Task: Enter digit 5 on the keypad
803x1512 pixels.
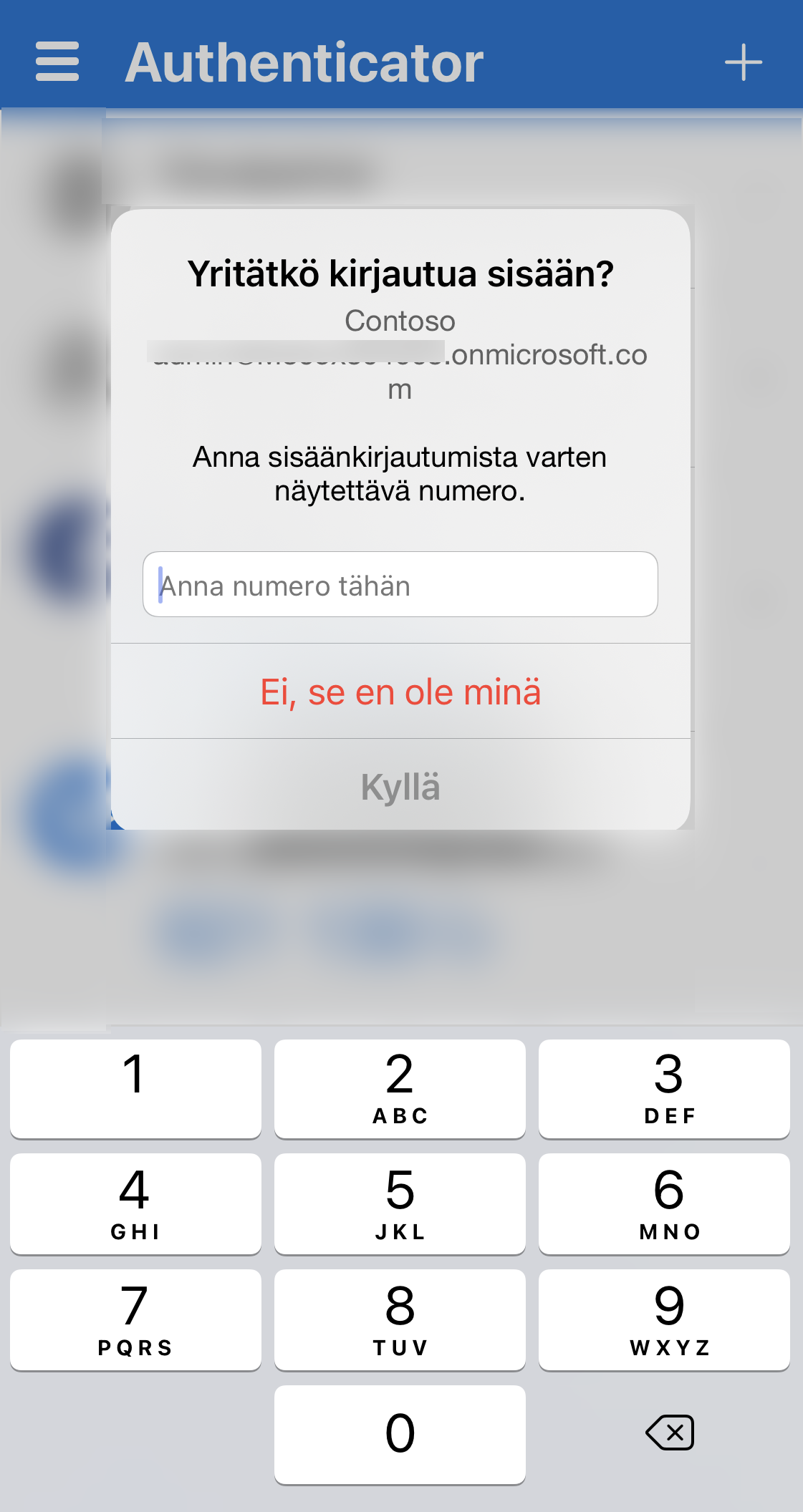Action: (x=400, y=1203)
